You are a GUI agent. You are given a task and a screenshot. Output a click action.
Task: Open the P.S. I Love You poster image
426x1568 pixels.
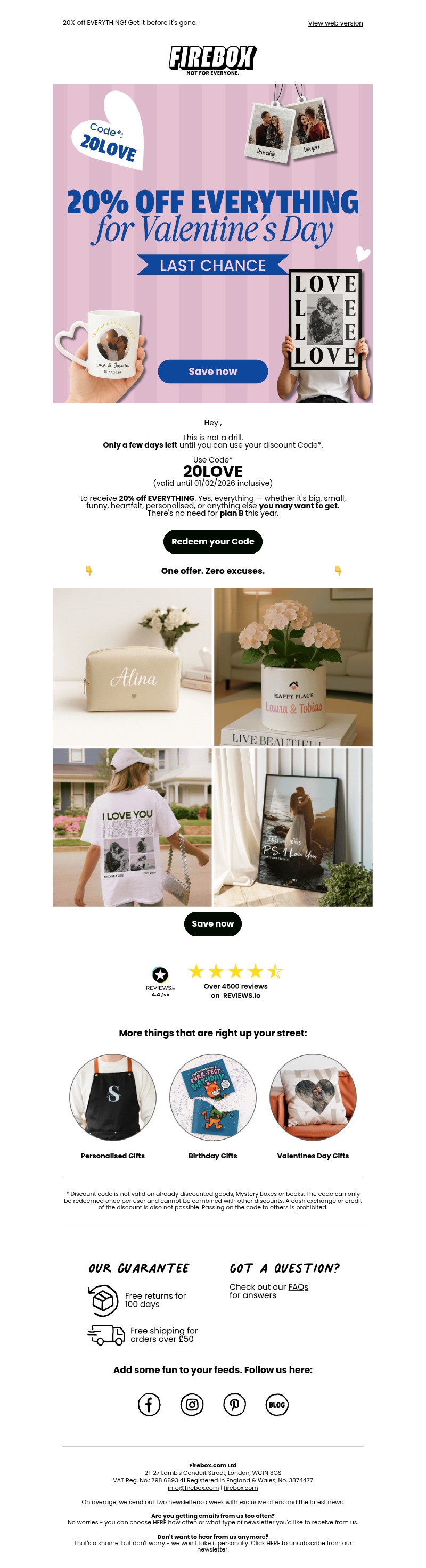tap(293, 827)
